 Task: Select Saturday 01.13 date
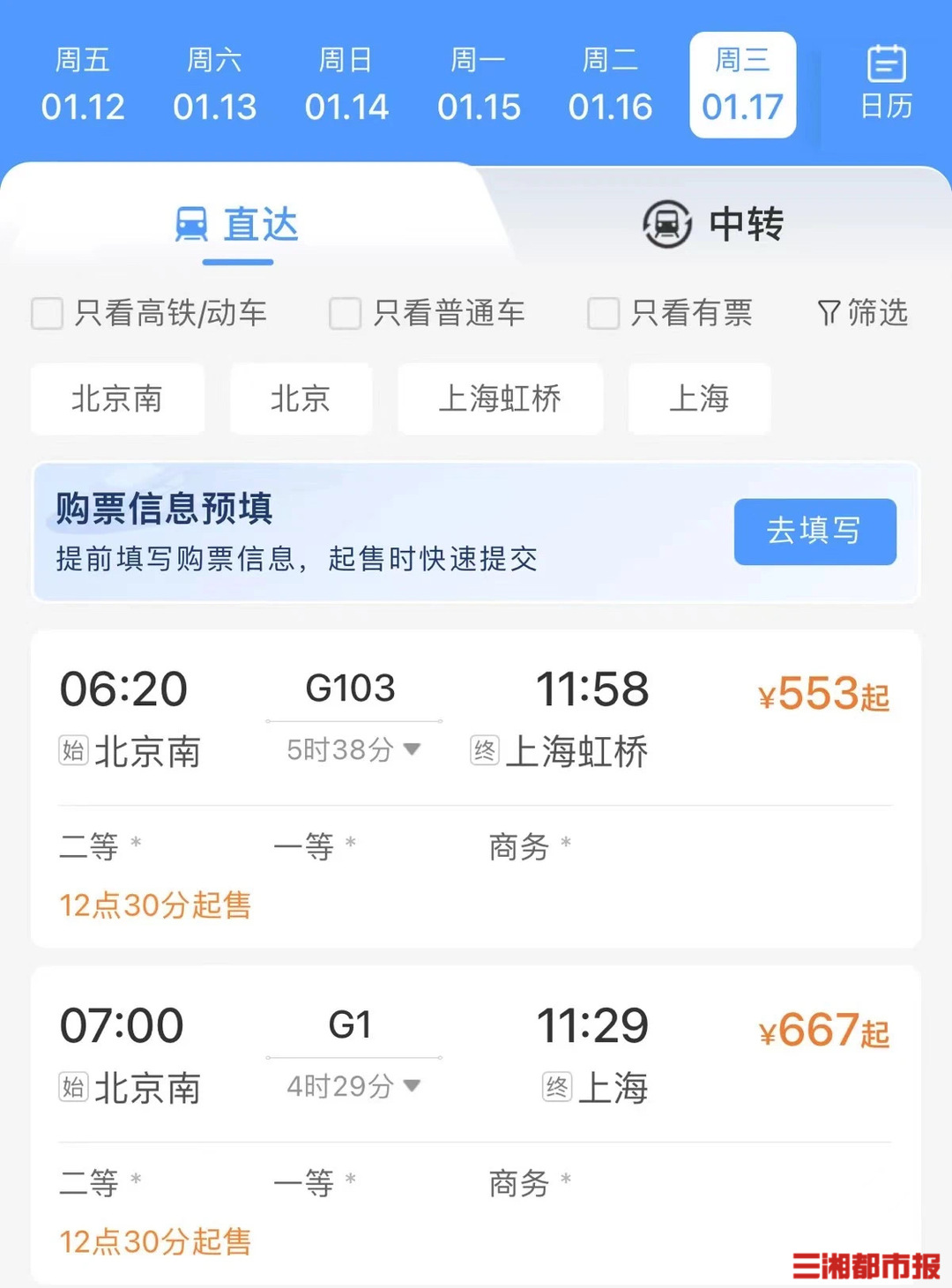[x=214, y=86]
